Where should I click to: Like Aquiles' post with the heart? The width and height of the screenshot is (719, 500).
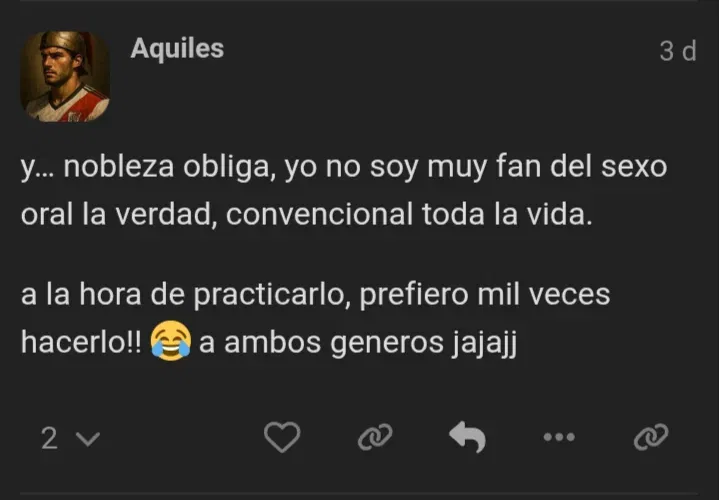click(282, 437)
